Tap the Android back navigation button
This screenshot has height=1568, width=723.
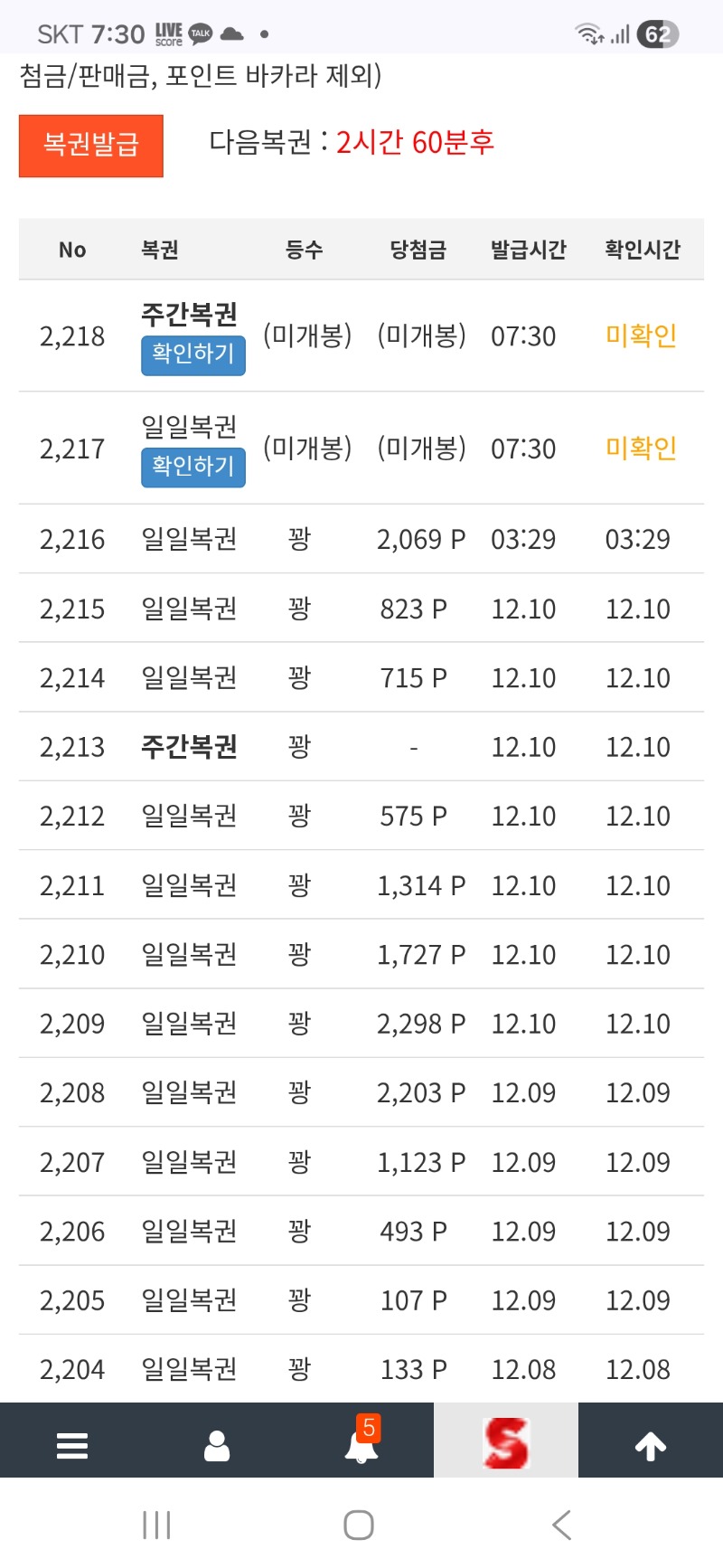click(560, 1525)
